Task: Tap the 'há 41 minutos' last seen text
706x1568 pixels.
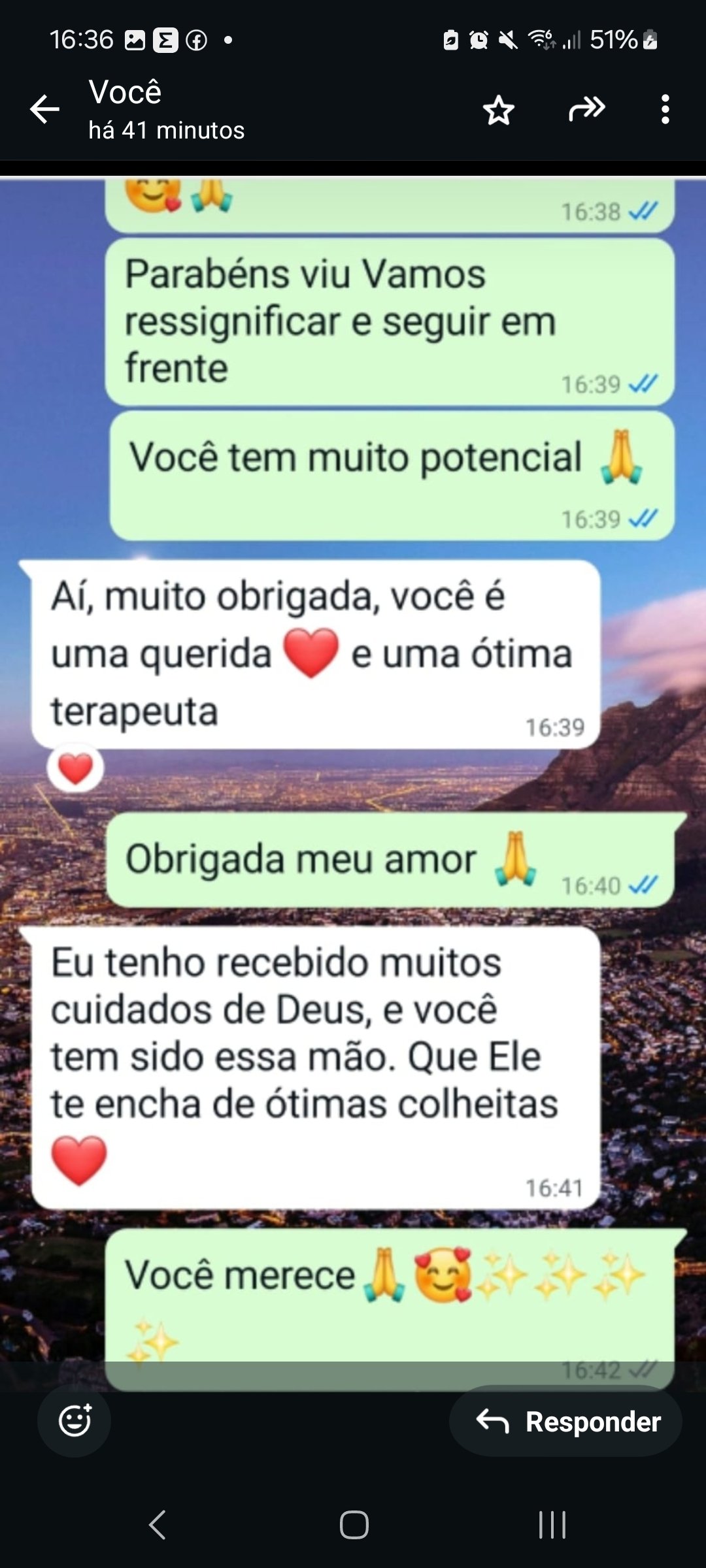Action: click(165, 131)
